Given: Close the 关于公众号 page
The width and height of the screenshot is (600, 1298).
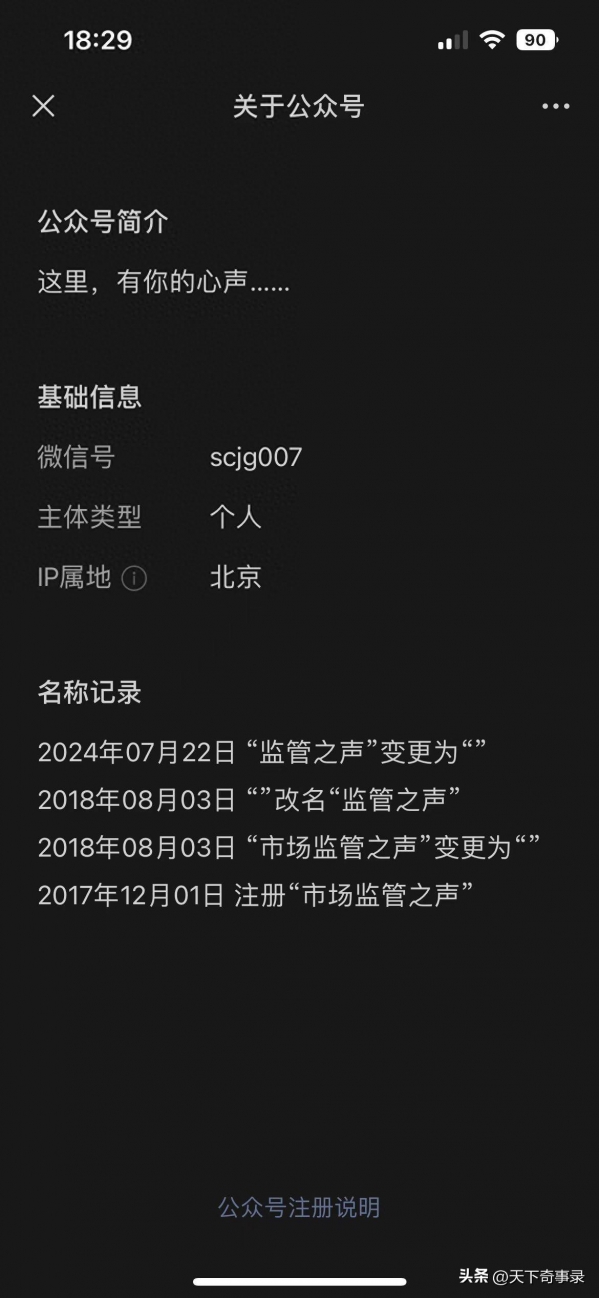Looking at the screenshot, I should [x=43, y=106].
